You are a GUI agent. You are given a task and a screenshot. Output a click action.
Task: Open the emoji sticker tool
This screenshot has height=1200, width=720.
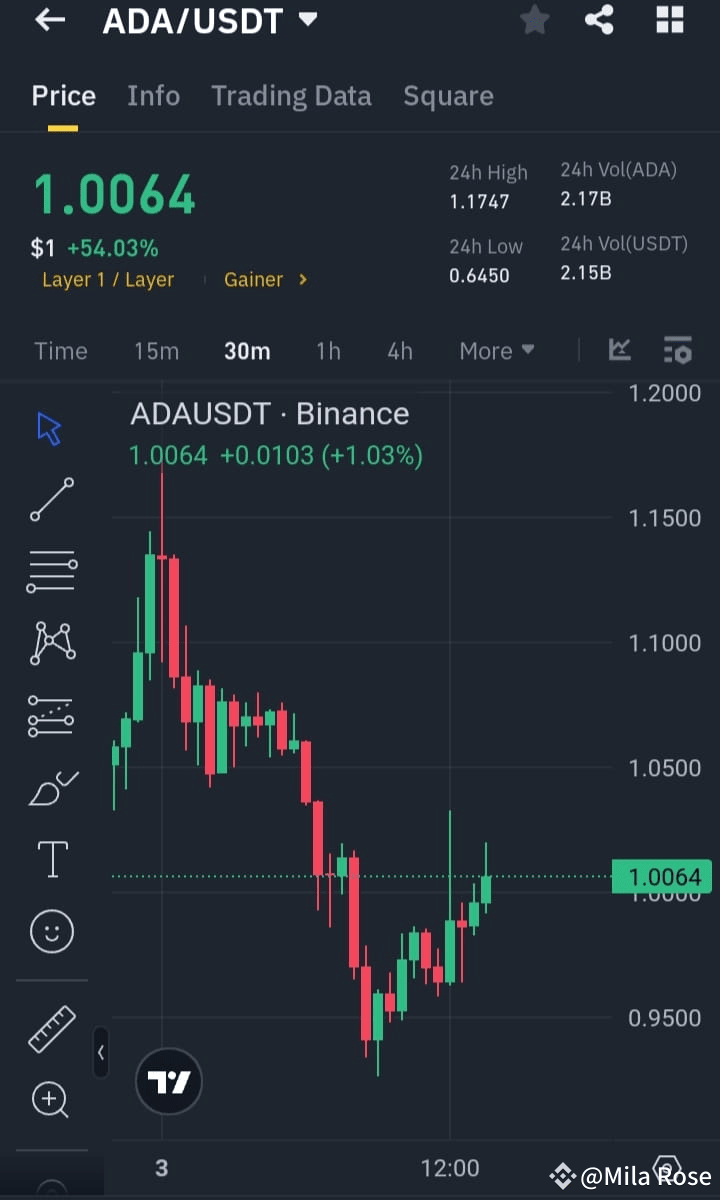click(x=51, y=930)
